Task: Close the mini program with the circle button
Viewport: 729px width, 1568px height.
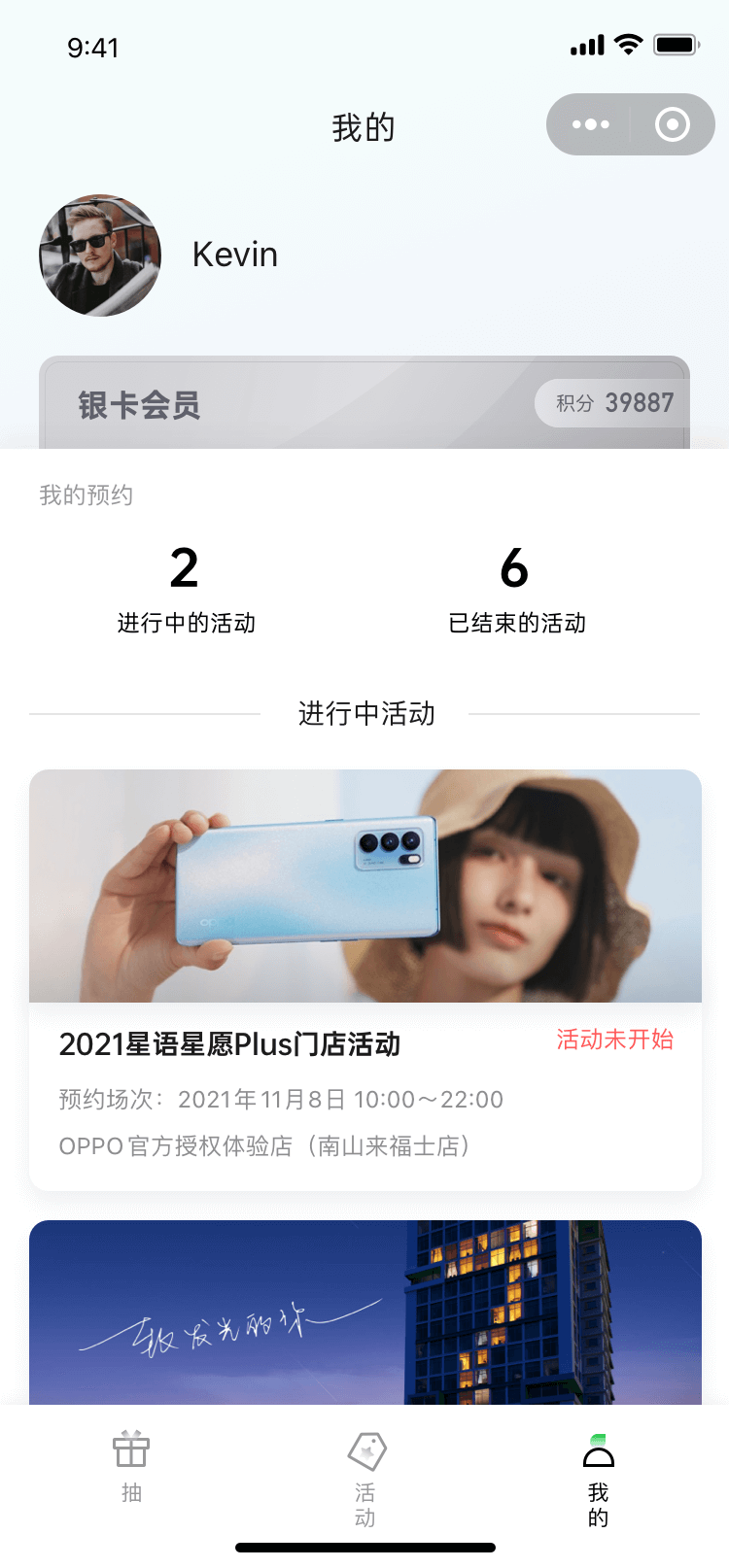Action: pyautogui.click(x=673, y=124)
